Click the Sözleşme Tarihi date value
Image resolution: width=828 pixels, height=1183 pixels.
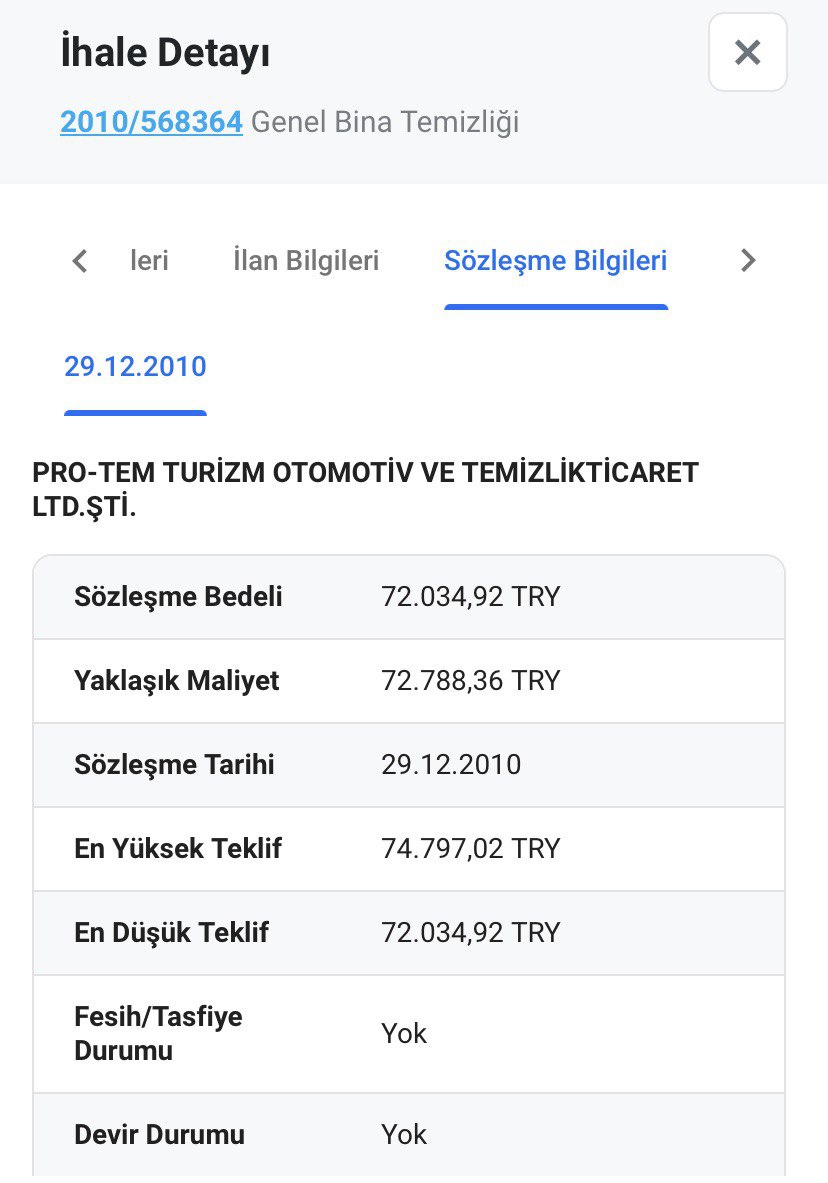(x=450, y=764)
